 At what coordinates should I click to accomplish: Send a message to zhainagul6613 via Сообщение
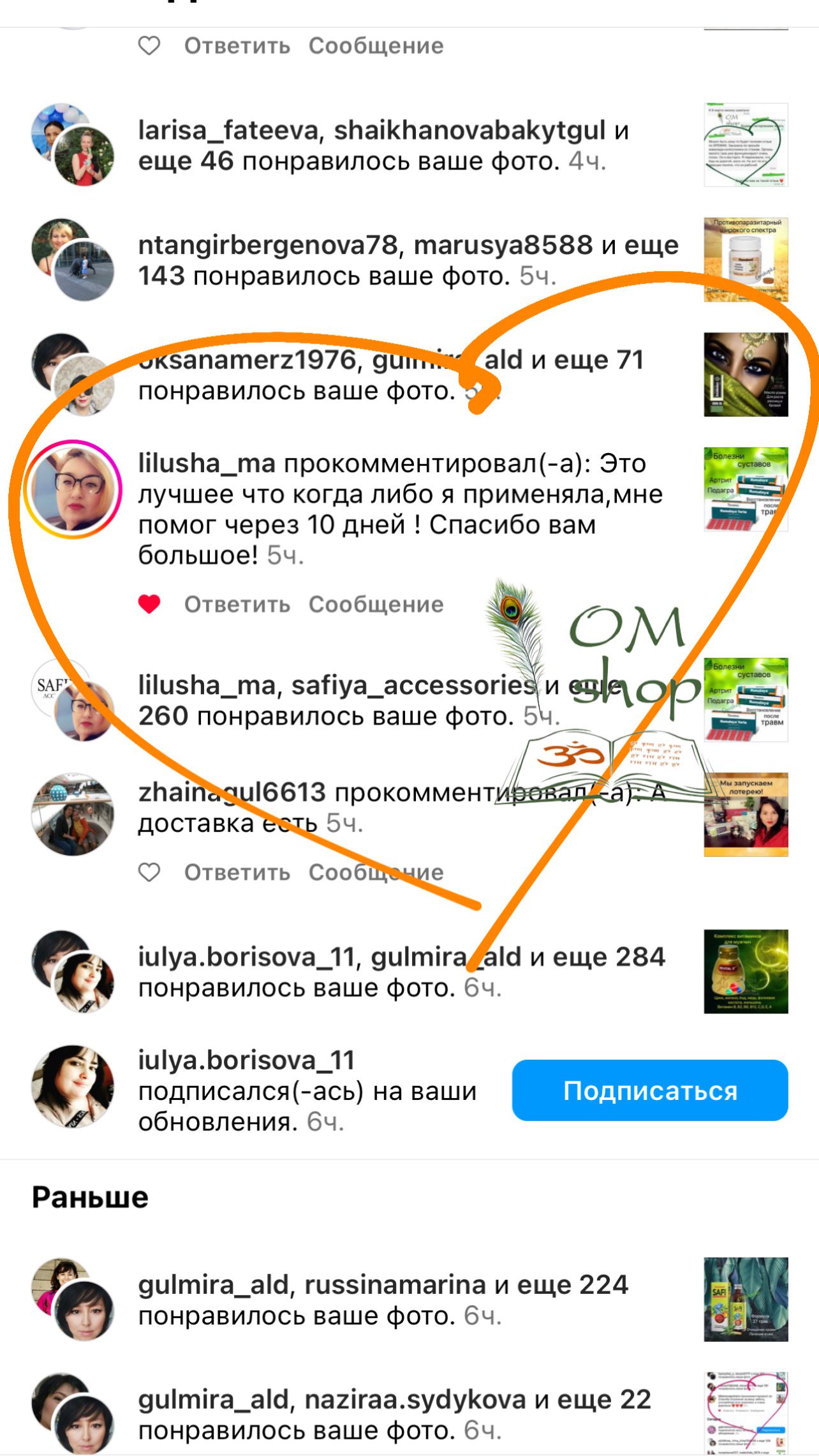point(376,872)
